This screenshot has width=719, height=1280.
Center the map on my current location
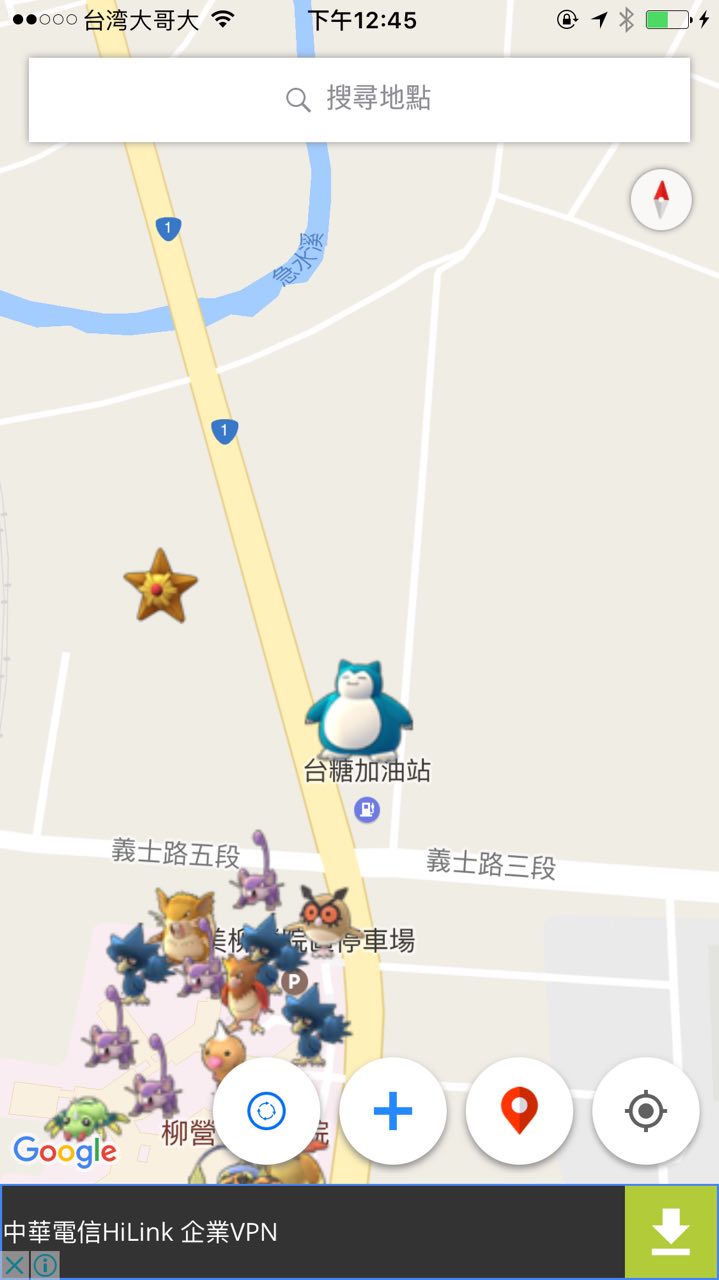645,1110
